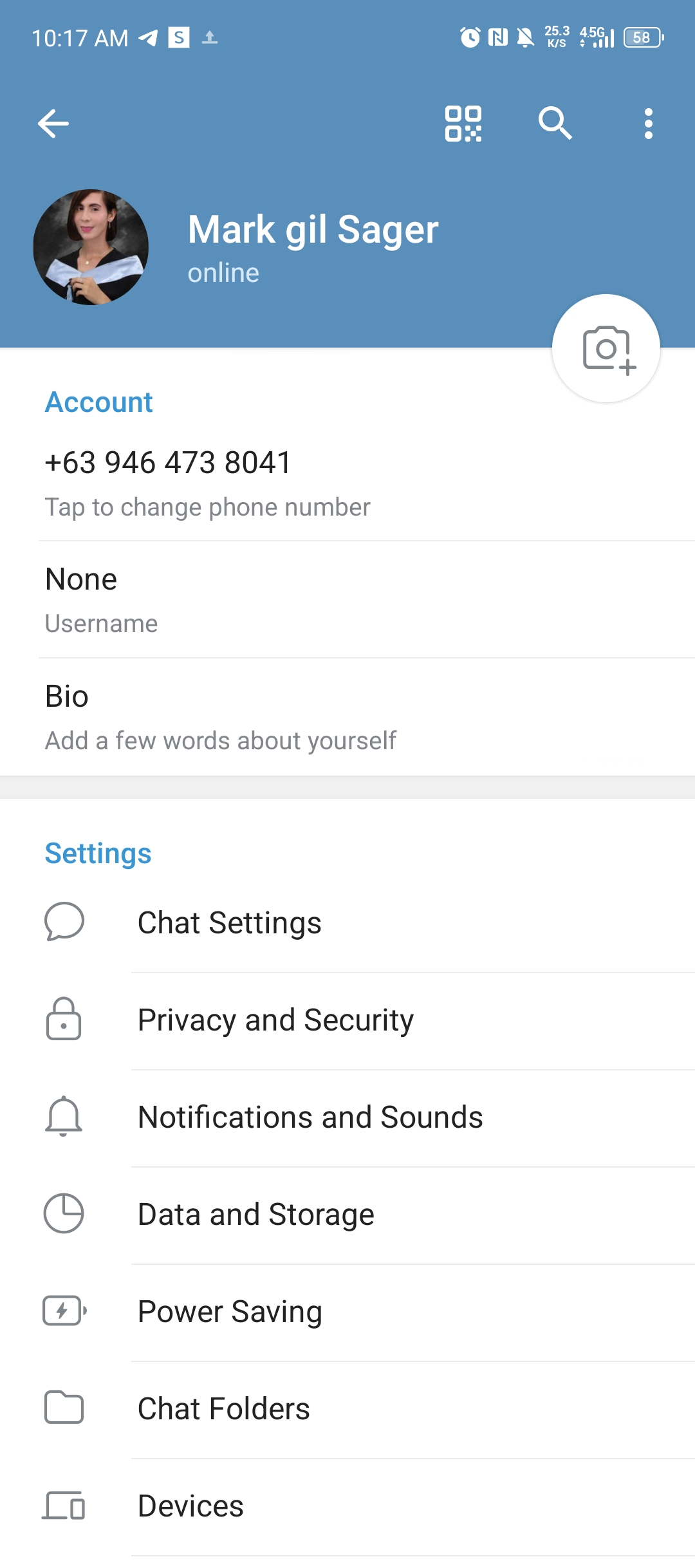The width and height of the screenshot is (695, 1568).
Task: Open Data and Storage
Action: [x=347, y=1215]
